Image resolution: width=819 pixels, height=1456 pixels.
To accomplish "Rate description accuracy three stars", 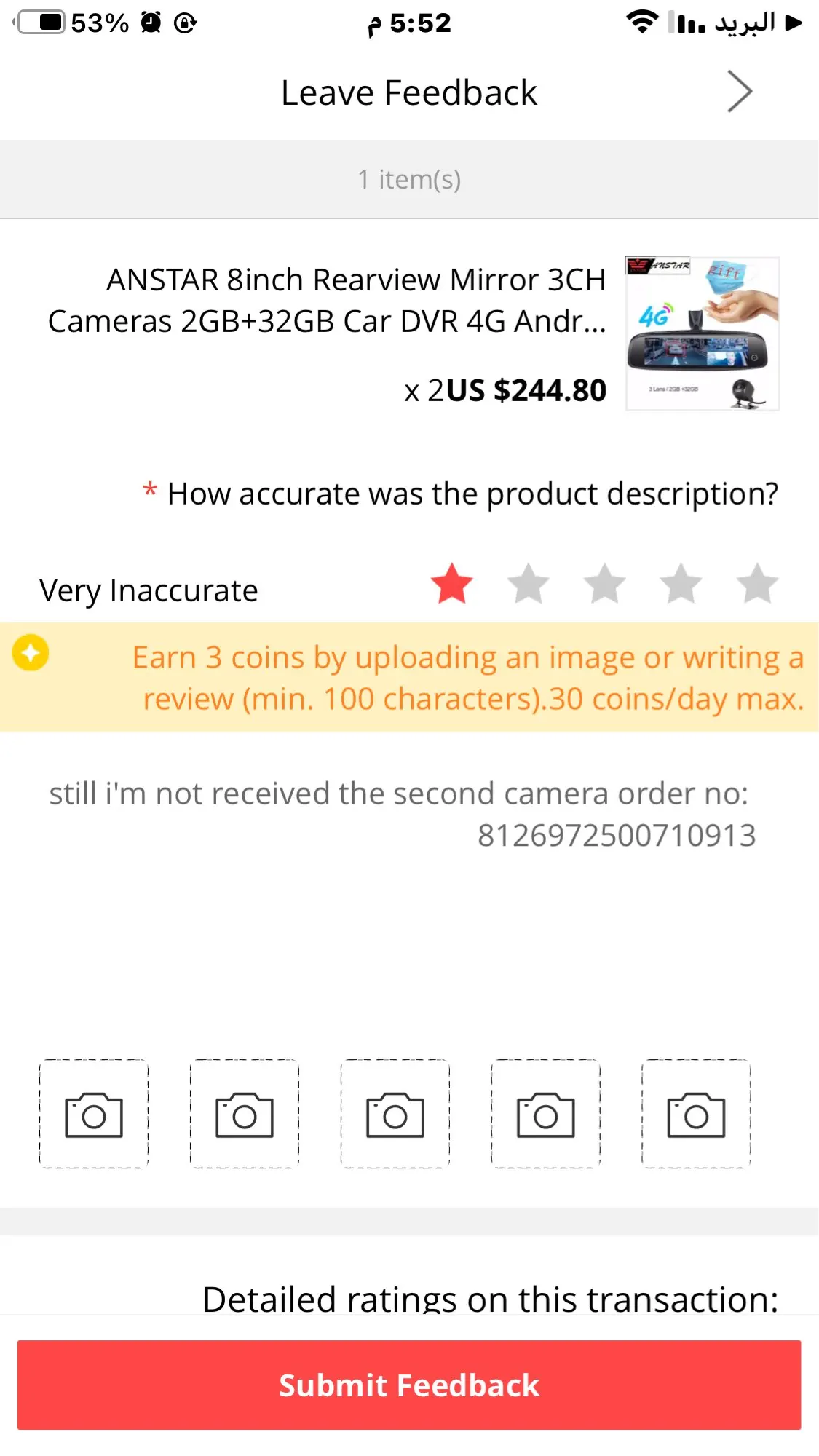I will 604,584.
